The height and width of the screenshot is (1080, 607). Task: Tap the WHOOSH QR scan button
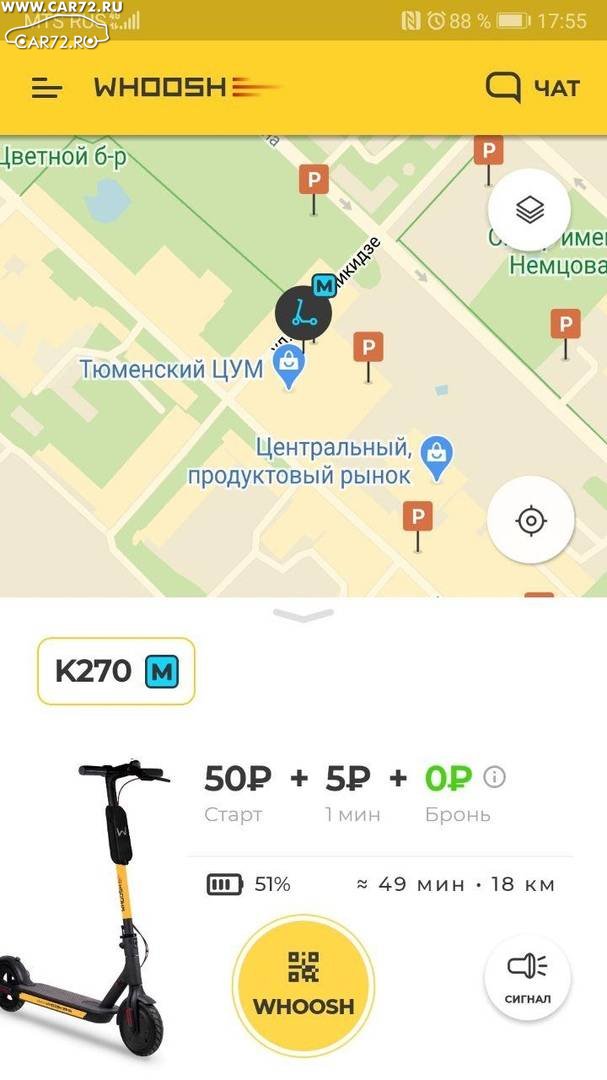coord(303,985)
